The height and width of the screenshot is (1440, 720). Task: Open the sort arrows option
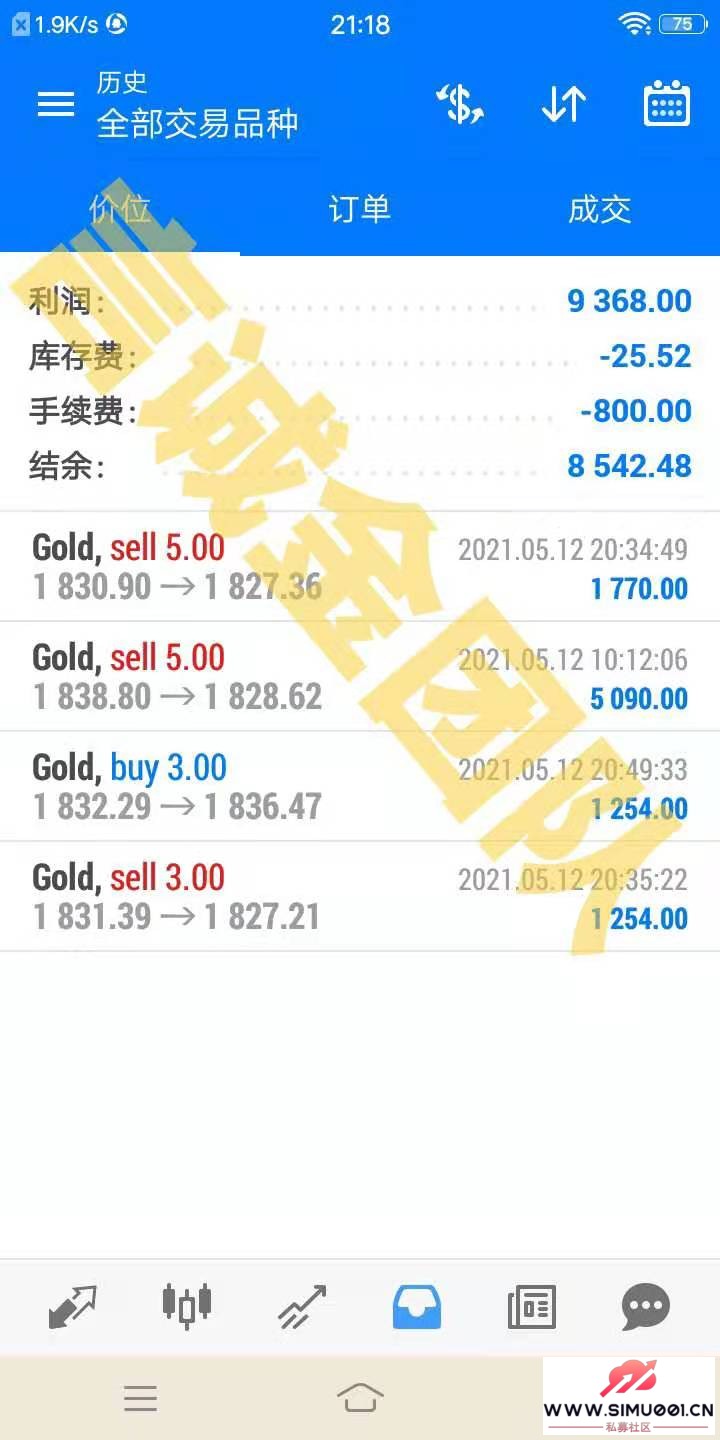click(x=563, y=104)
